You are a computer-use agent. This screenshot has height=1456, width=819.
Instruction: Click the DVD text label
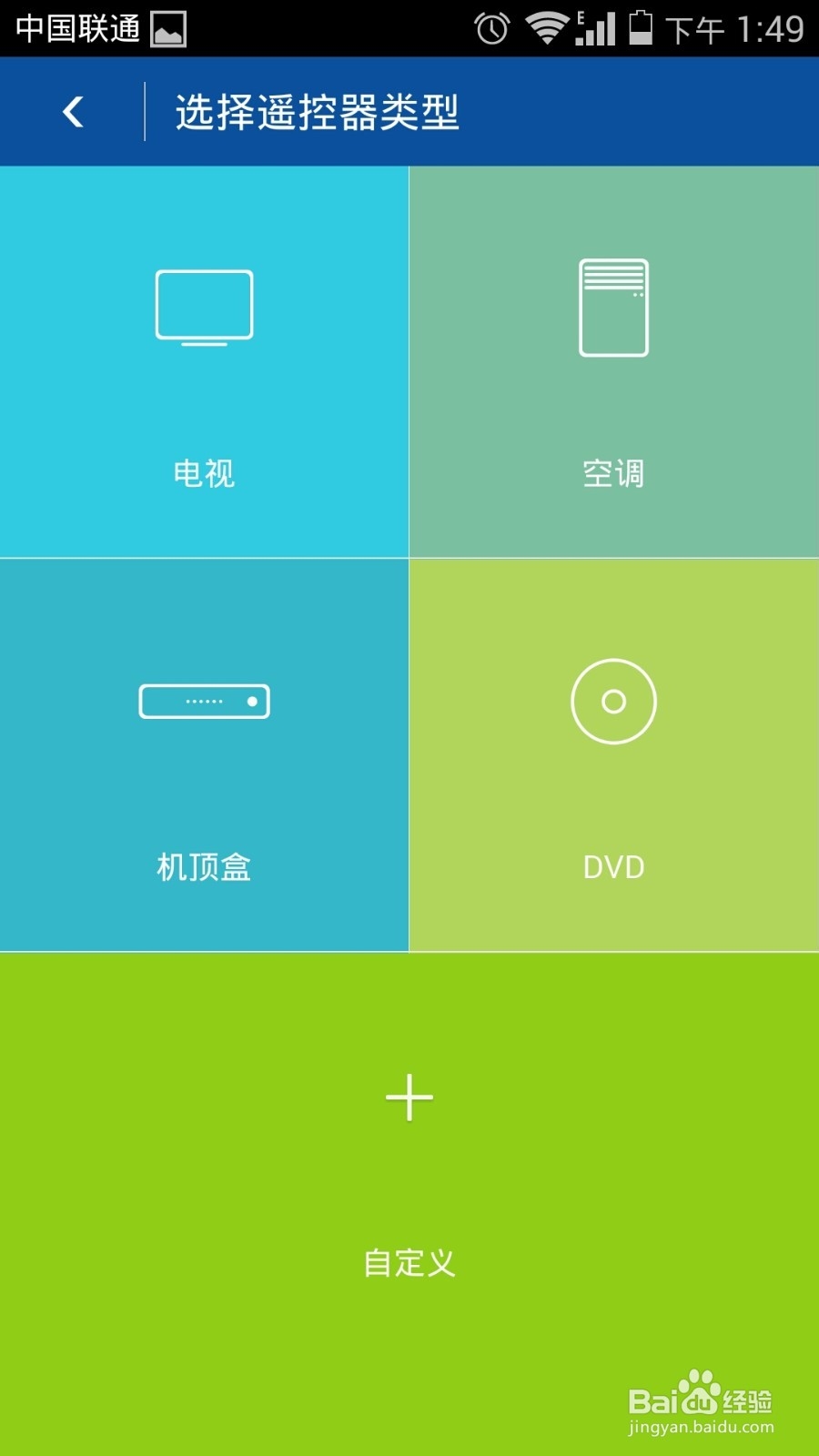click(x=614, y=867)
